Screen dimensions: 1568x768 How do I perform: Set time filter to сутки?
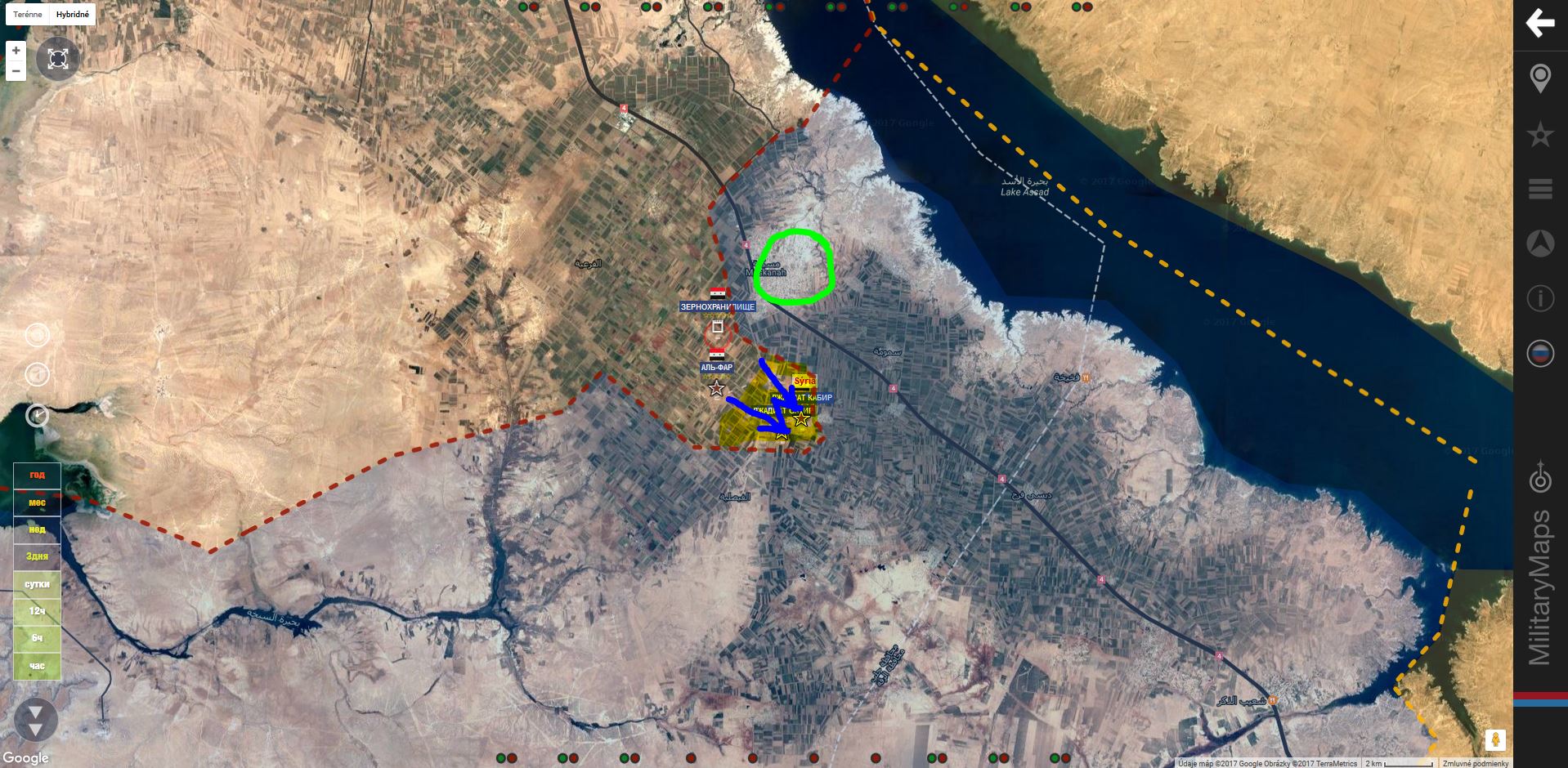37,584
